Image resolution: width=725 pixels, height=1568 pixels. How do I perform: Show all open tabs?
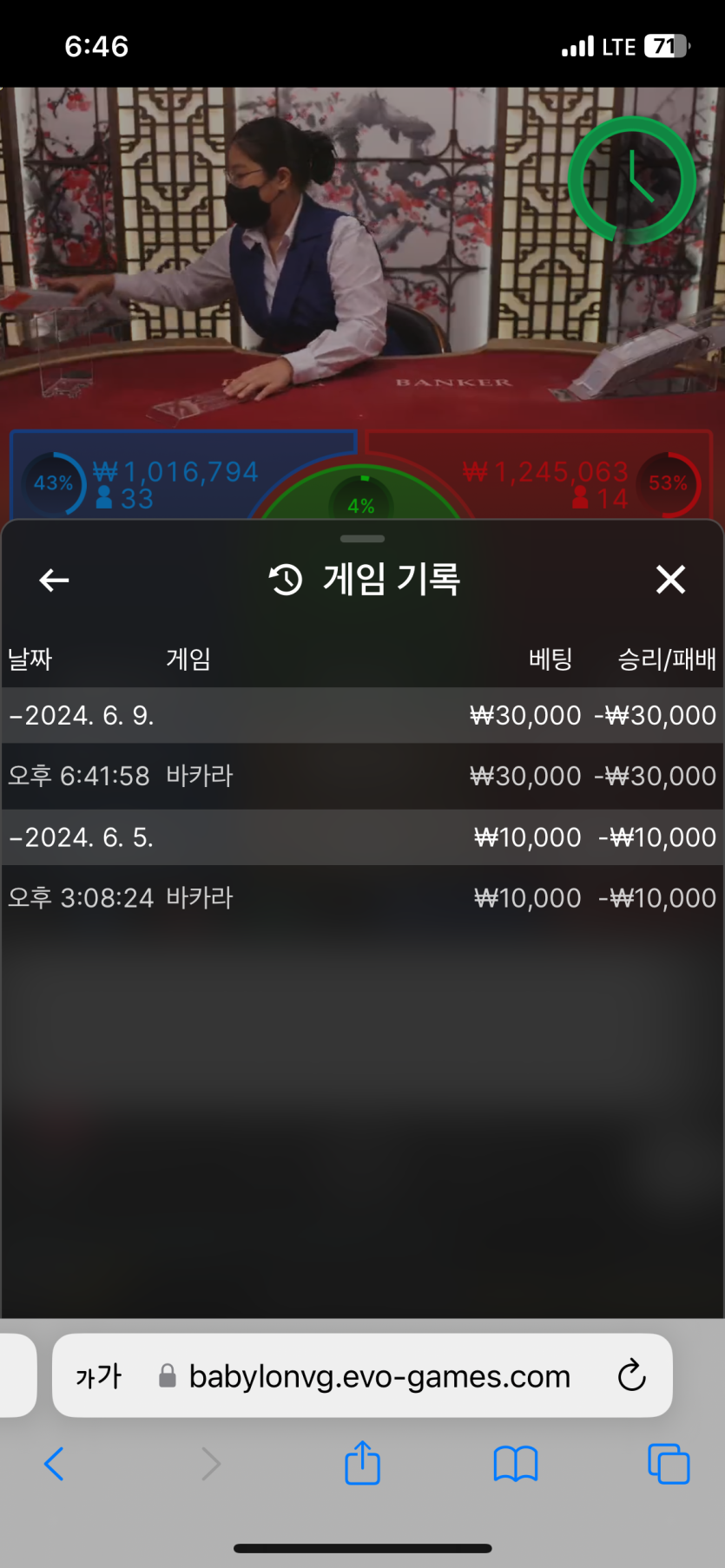(x=669, y=1464)
